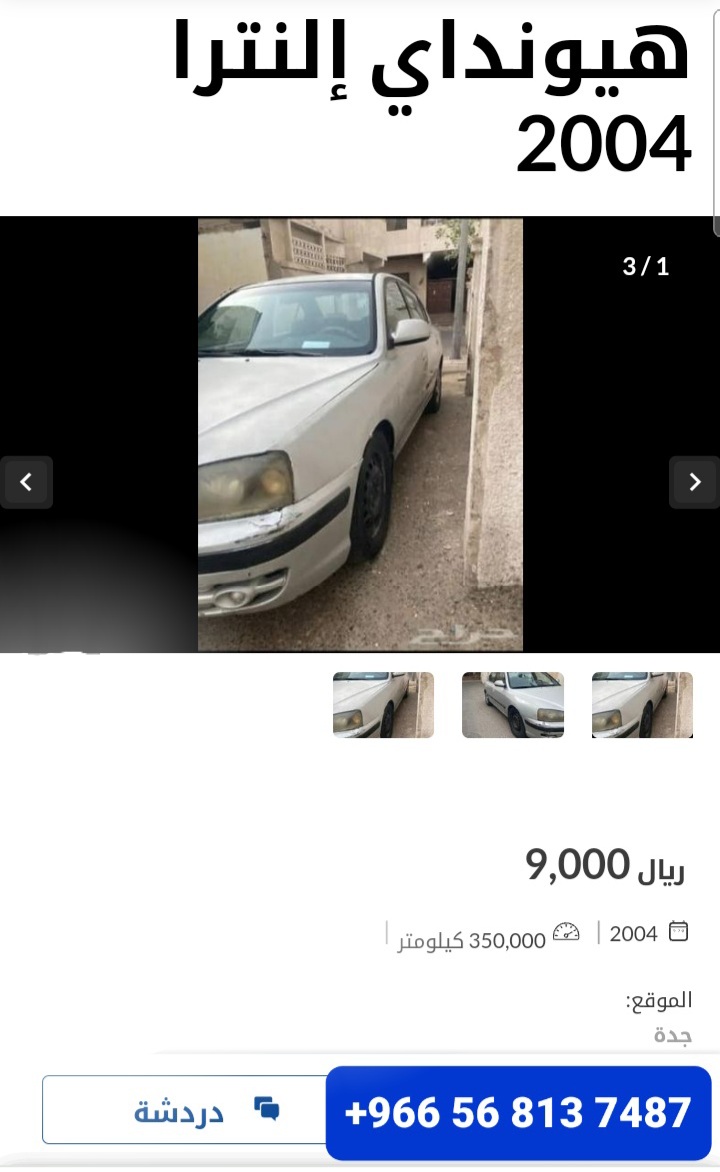Screen dimensions: 720x1172
Task: Start a chat via دردشة button
Action: 185,1110
